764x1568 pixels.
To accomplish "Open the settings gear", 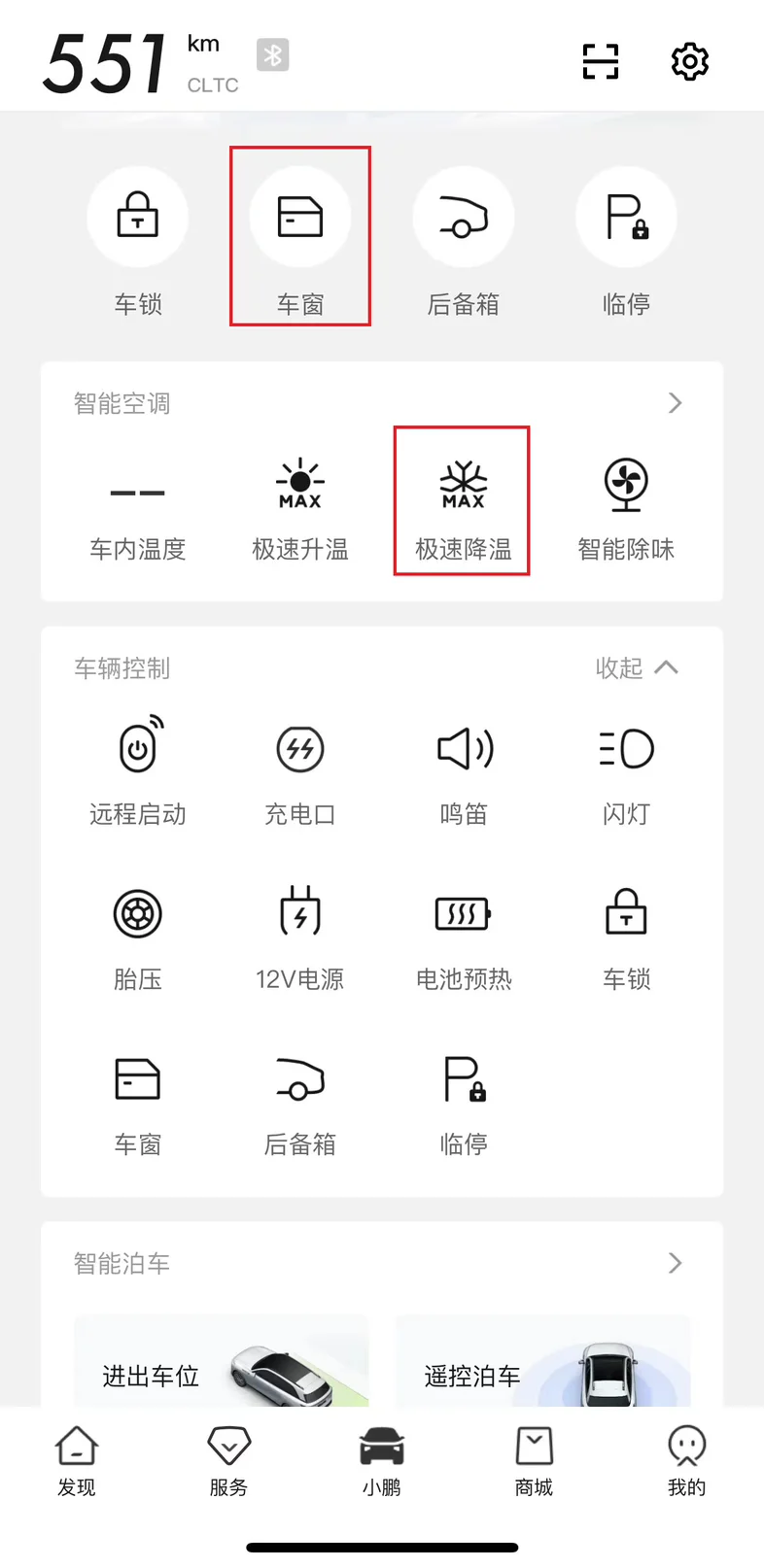I will (690, 61).
